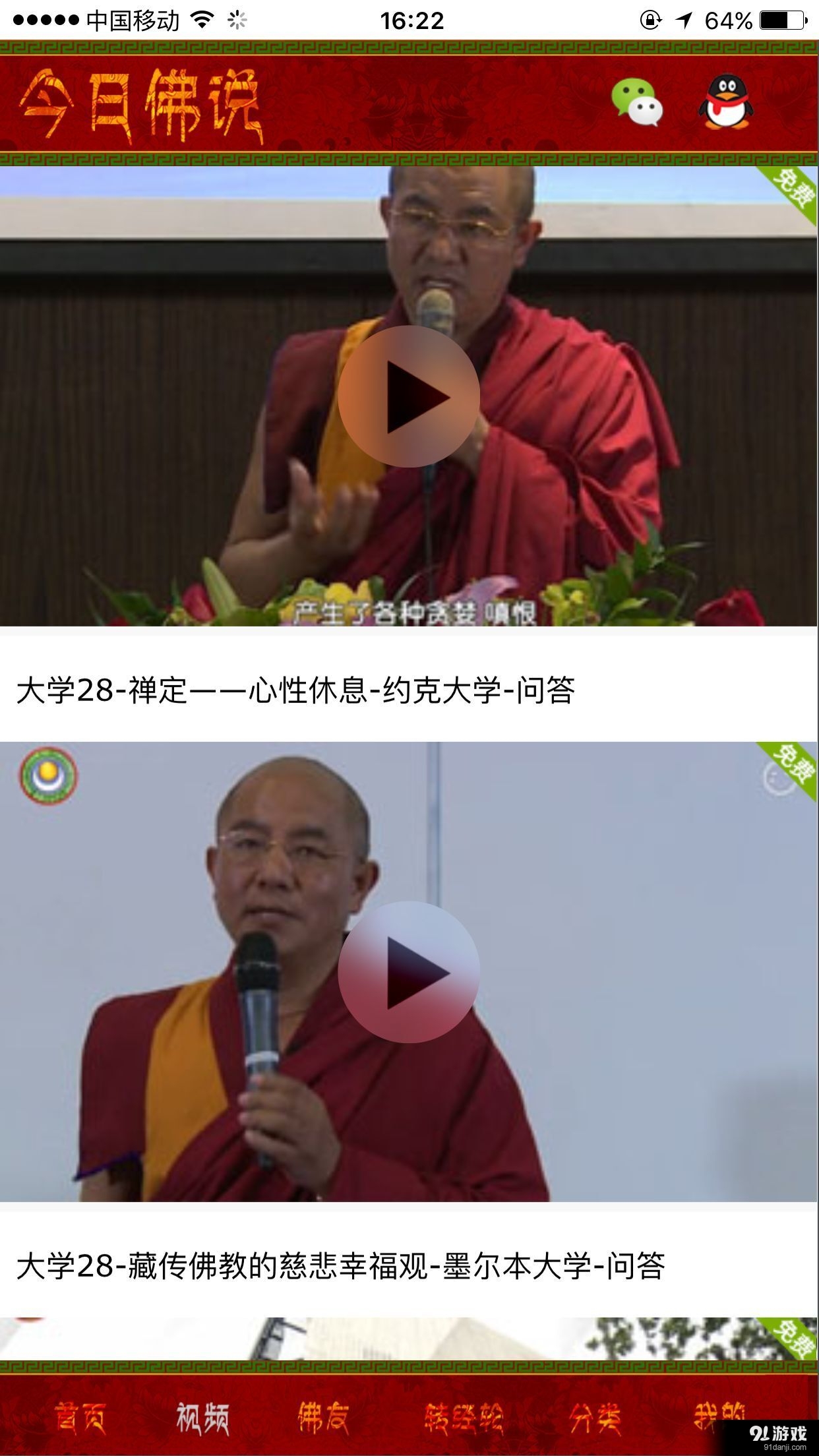Tap the WeChat icon in the header
Screen dimensions: 819x1456
click(x=636, y=103)
